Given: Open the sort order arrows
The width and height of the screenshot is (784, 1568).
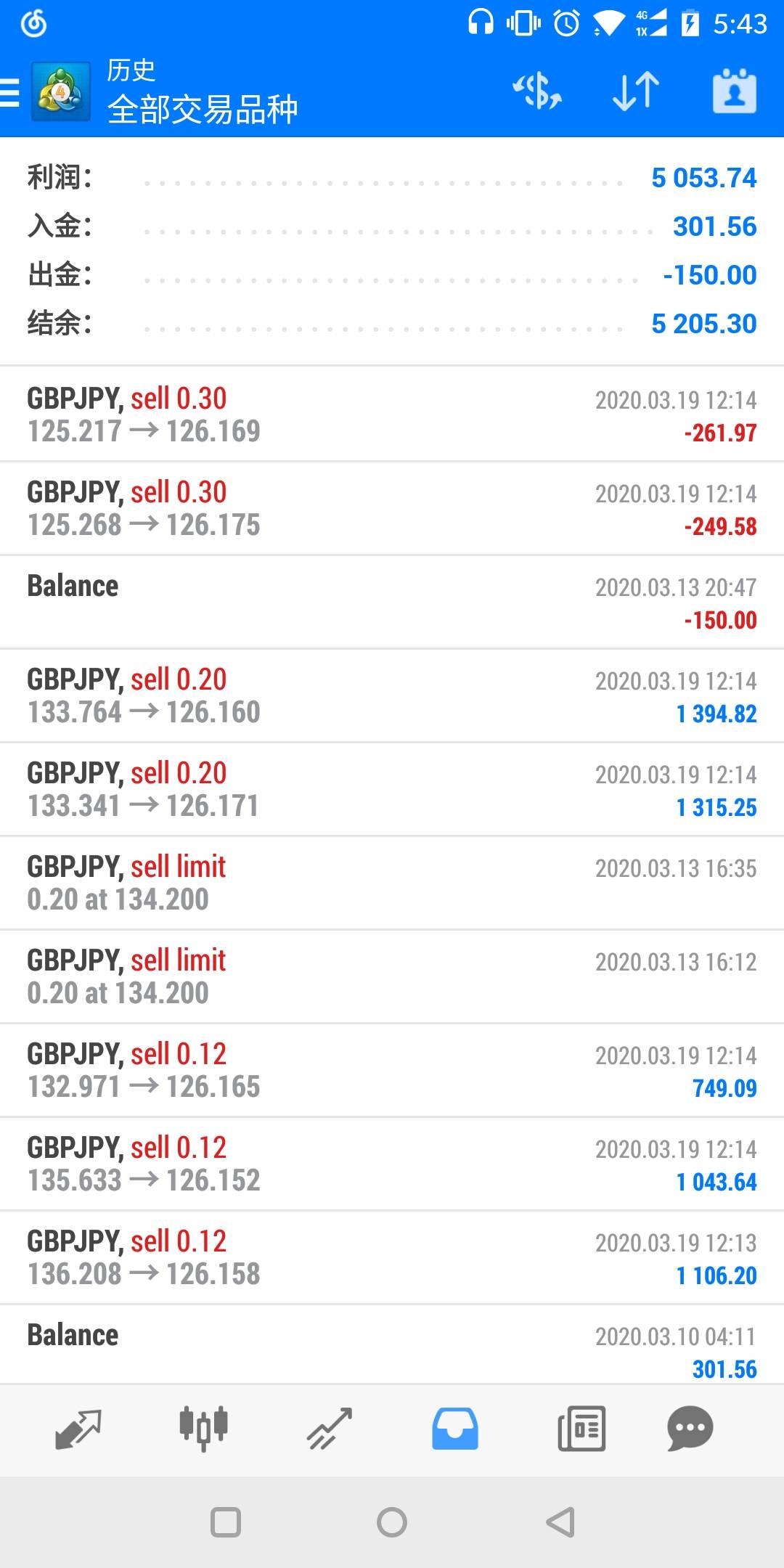Looking at the screenshot, I should pos(636,92).
